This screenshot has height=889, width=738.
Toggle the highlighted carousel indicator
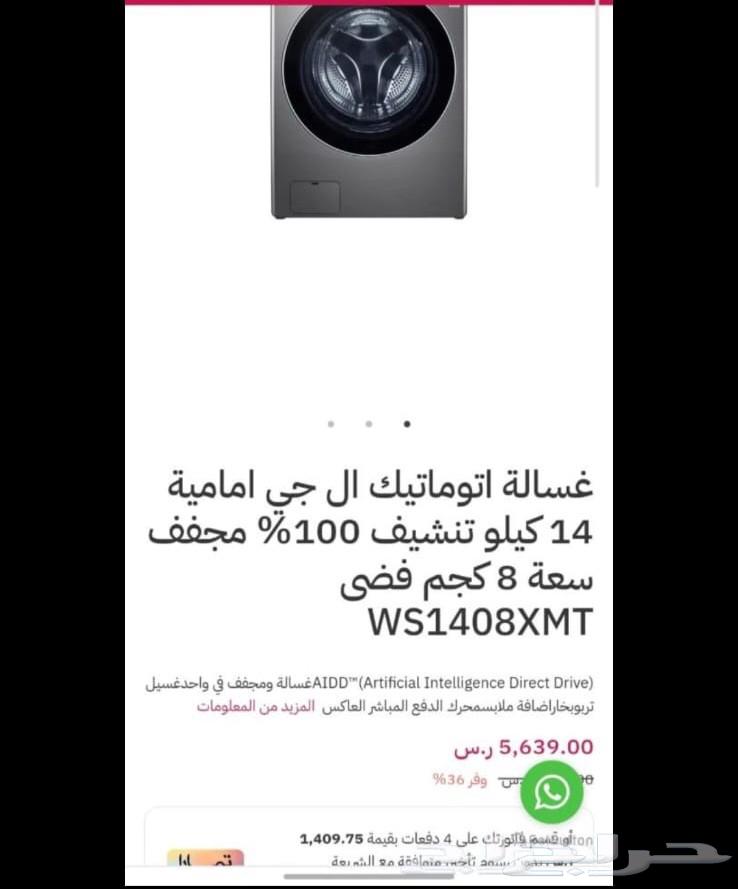point(407,424)
